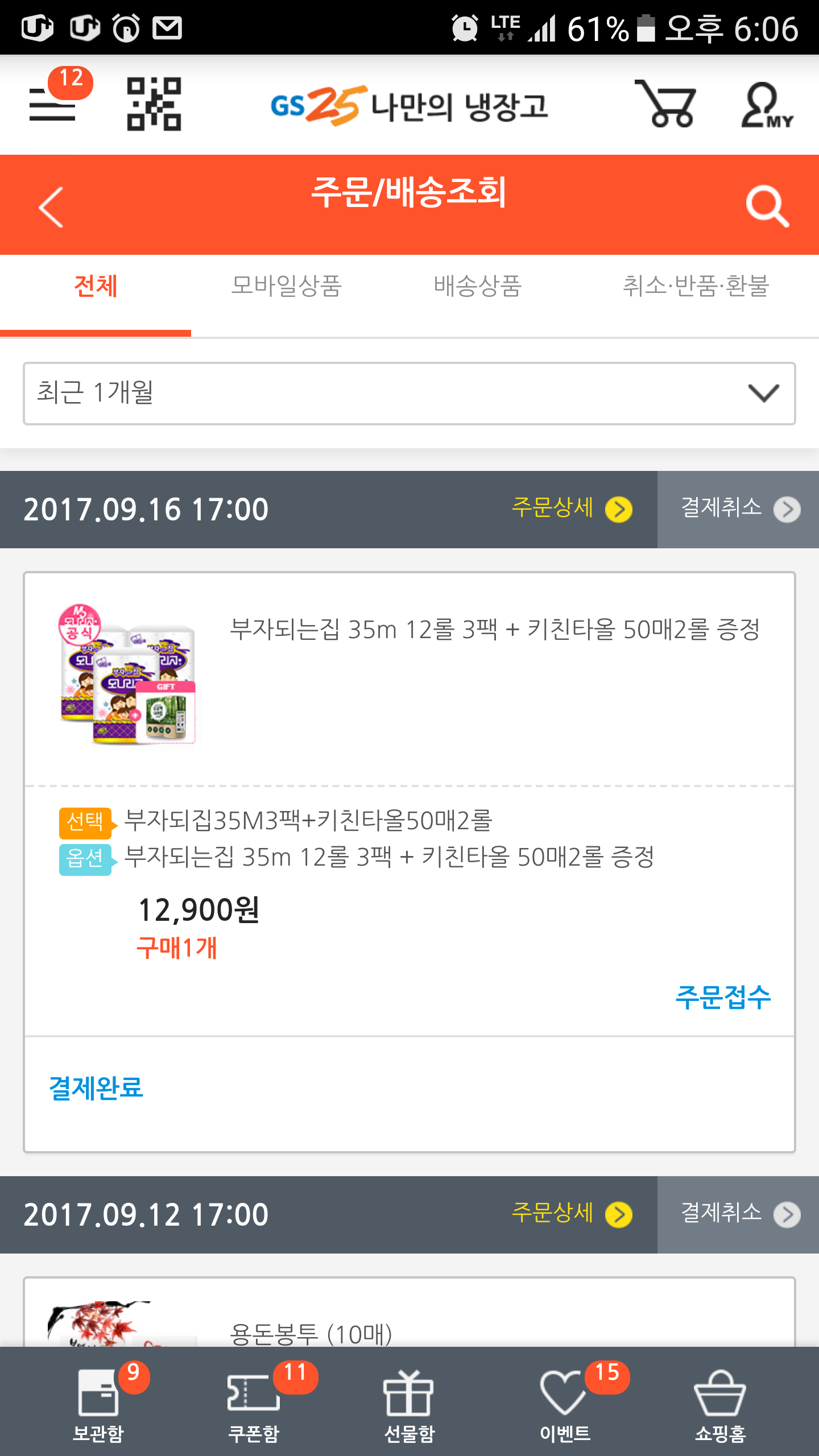The width and height of the screenshot is (819, 1456).
Task: Select the 전체 tab
Action: 96,286
